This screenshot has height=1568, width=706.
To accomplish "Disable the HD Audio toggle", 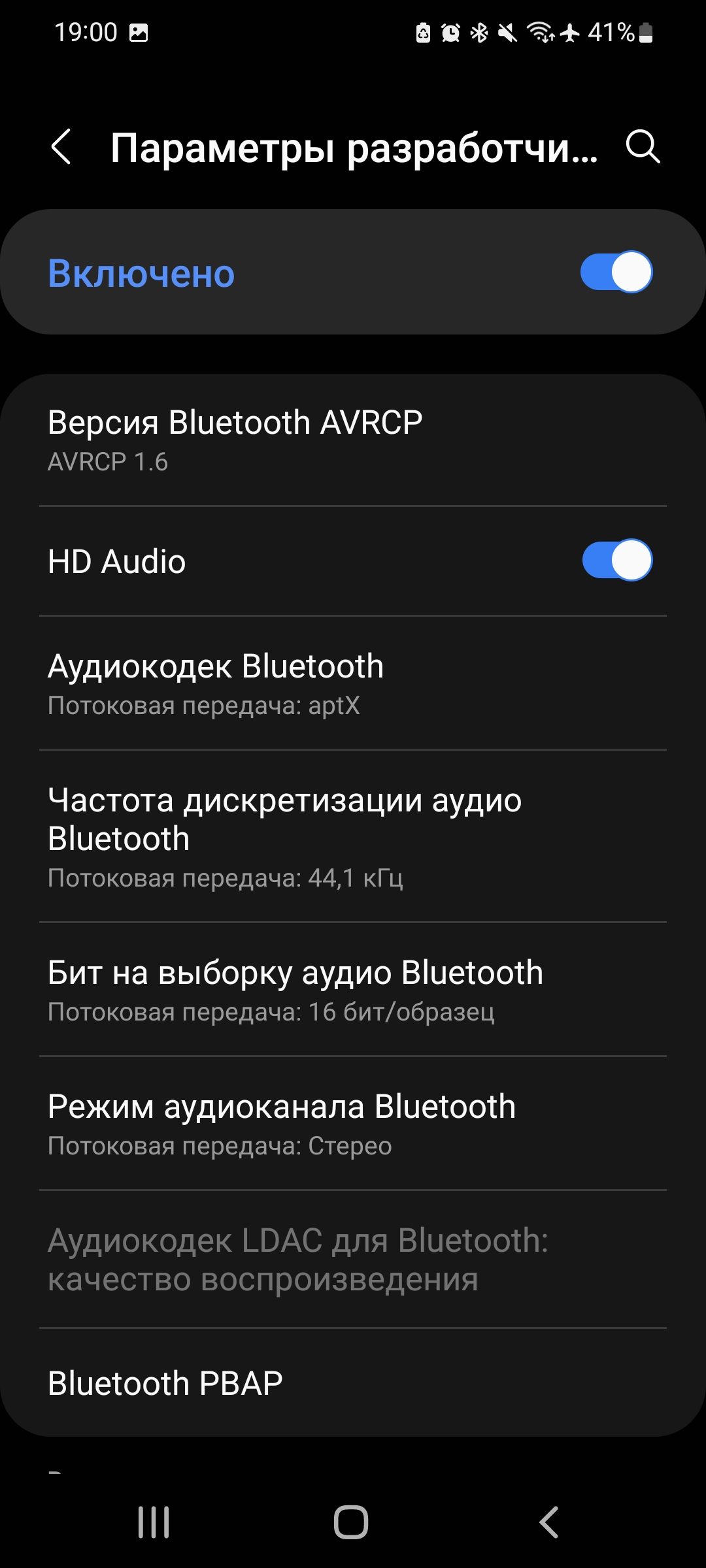I will click(x=616, y=561).
